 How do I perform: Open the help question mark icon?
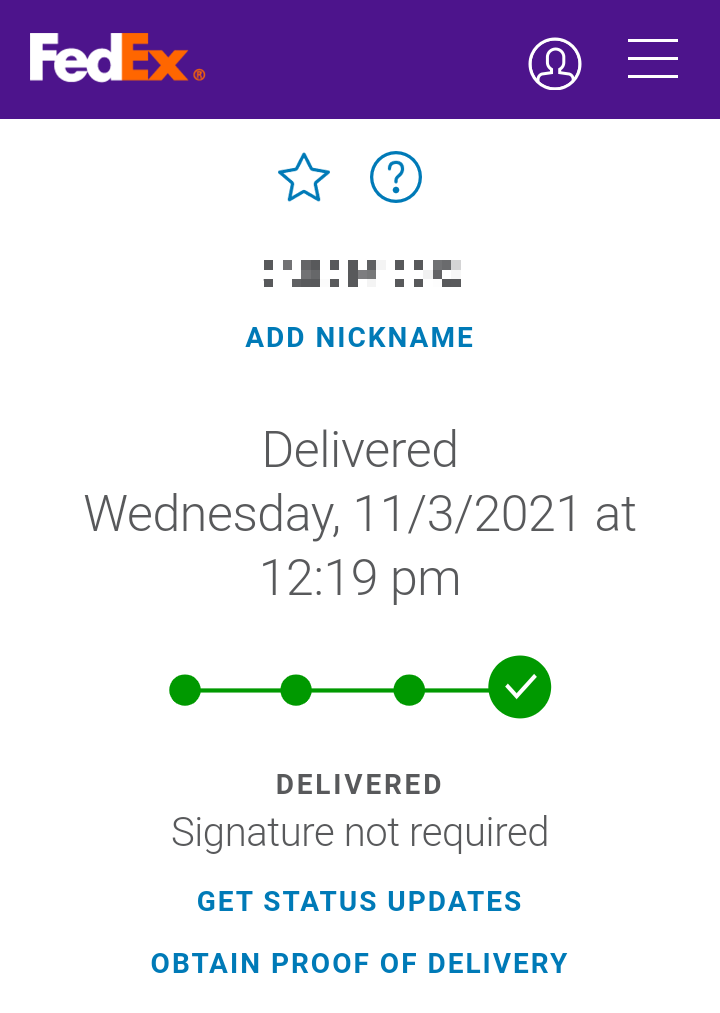click(395, 179)
